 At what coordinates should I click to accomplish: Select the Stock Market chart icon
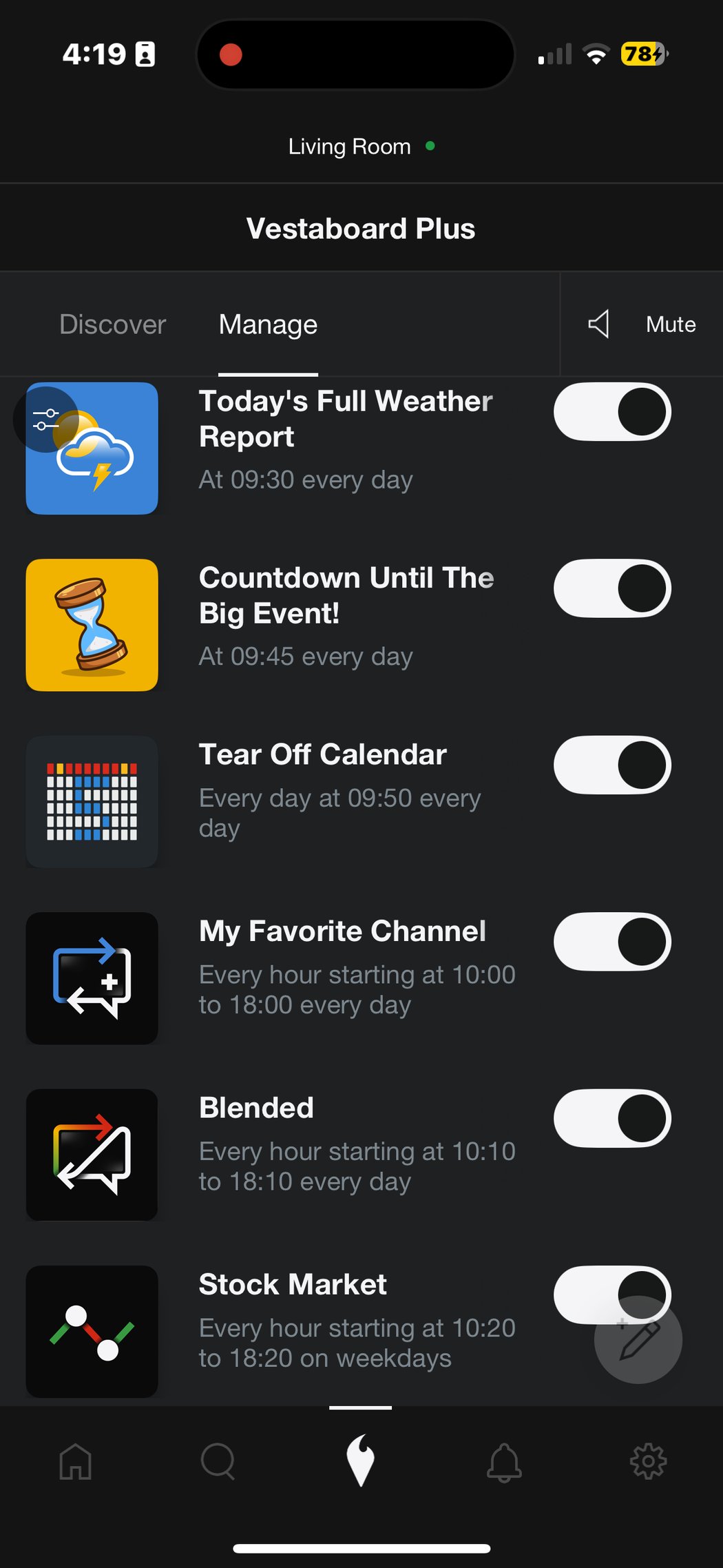coord(92,1331)
